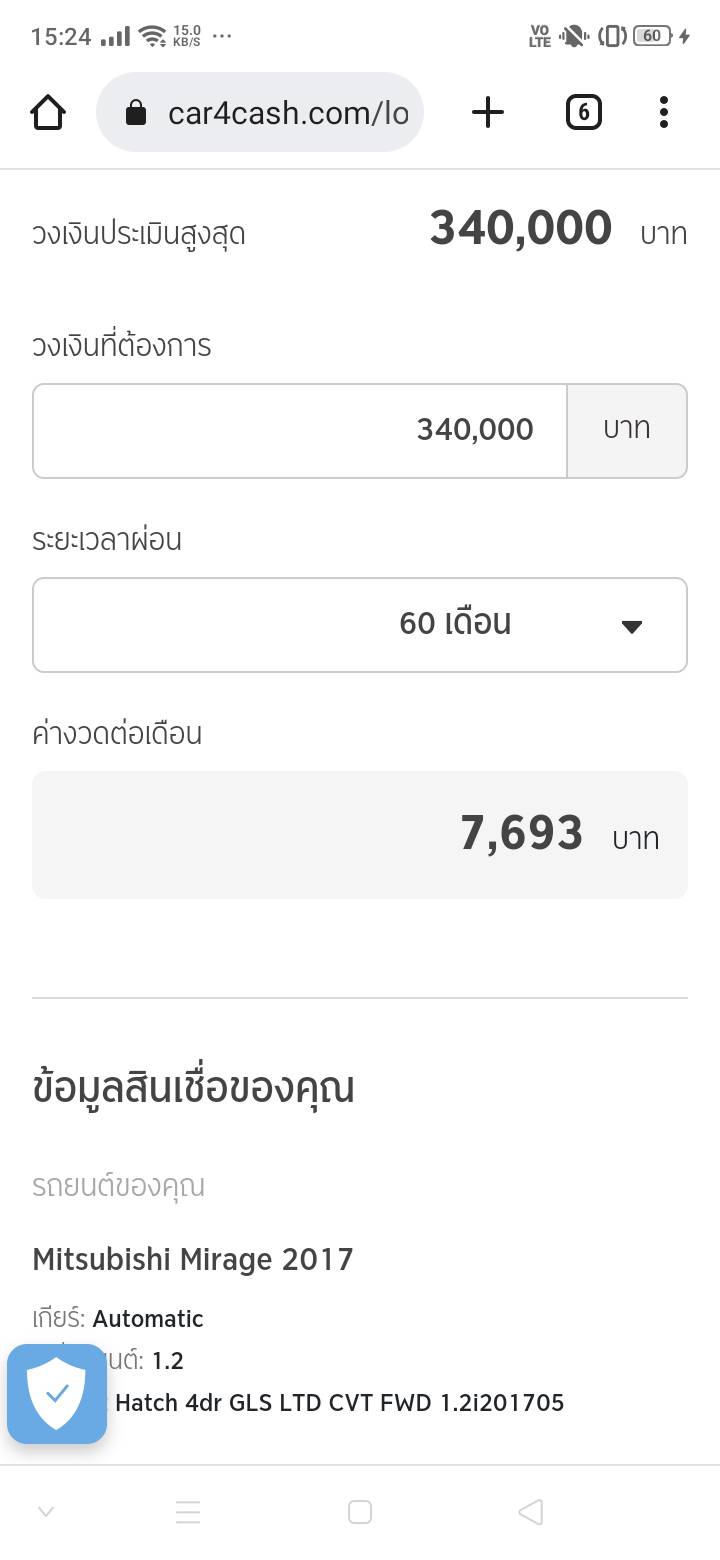Expand the 60 เดือน installment period dropdown
The height and width of the screenshot is (1560, 720).
tap(360, 624)
